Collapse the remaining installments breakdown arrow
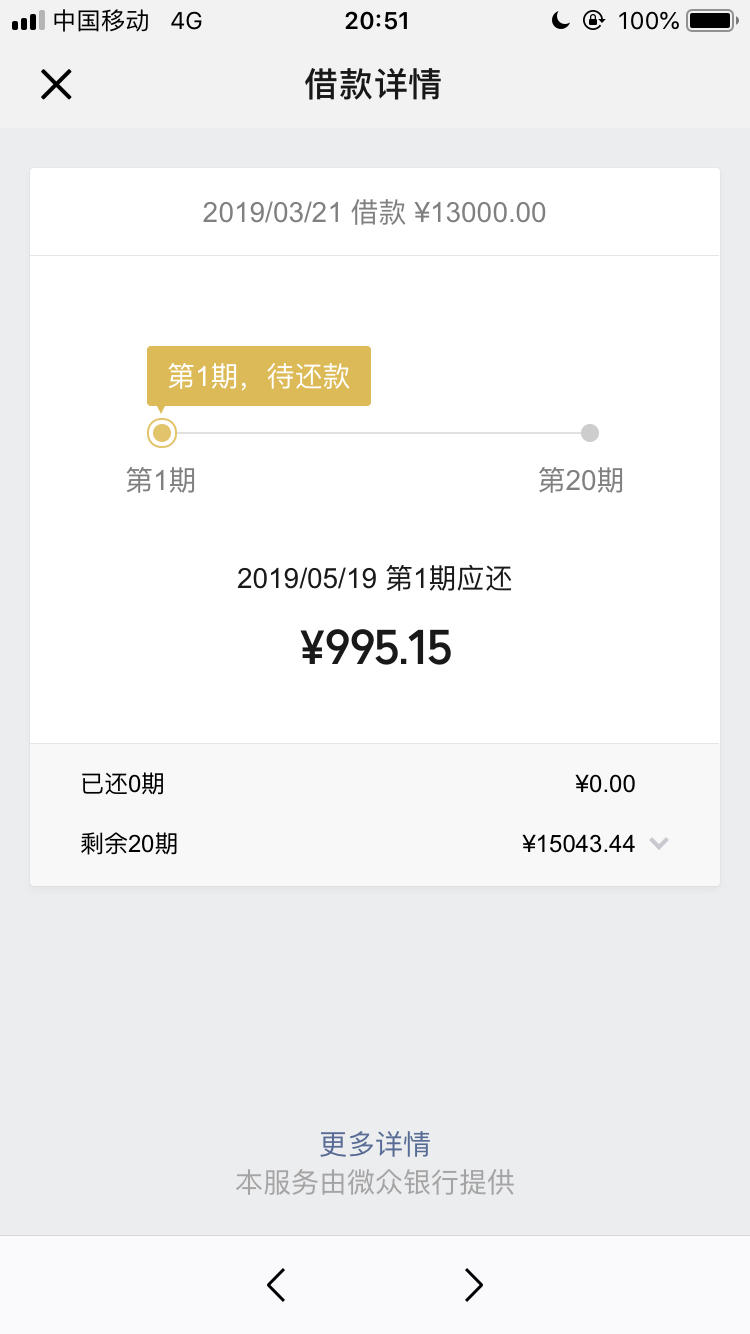The height and width of the screenshot is (1334, 750). (x=658, y=843)
